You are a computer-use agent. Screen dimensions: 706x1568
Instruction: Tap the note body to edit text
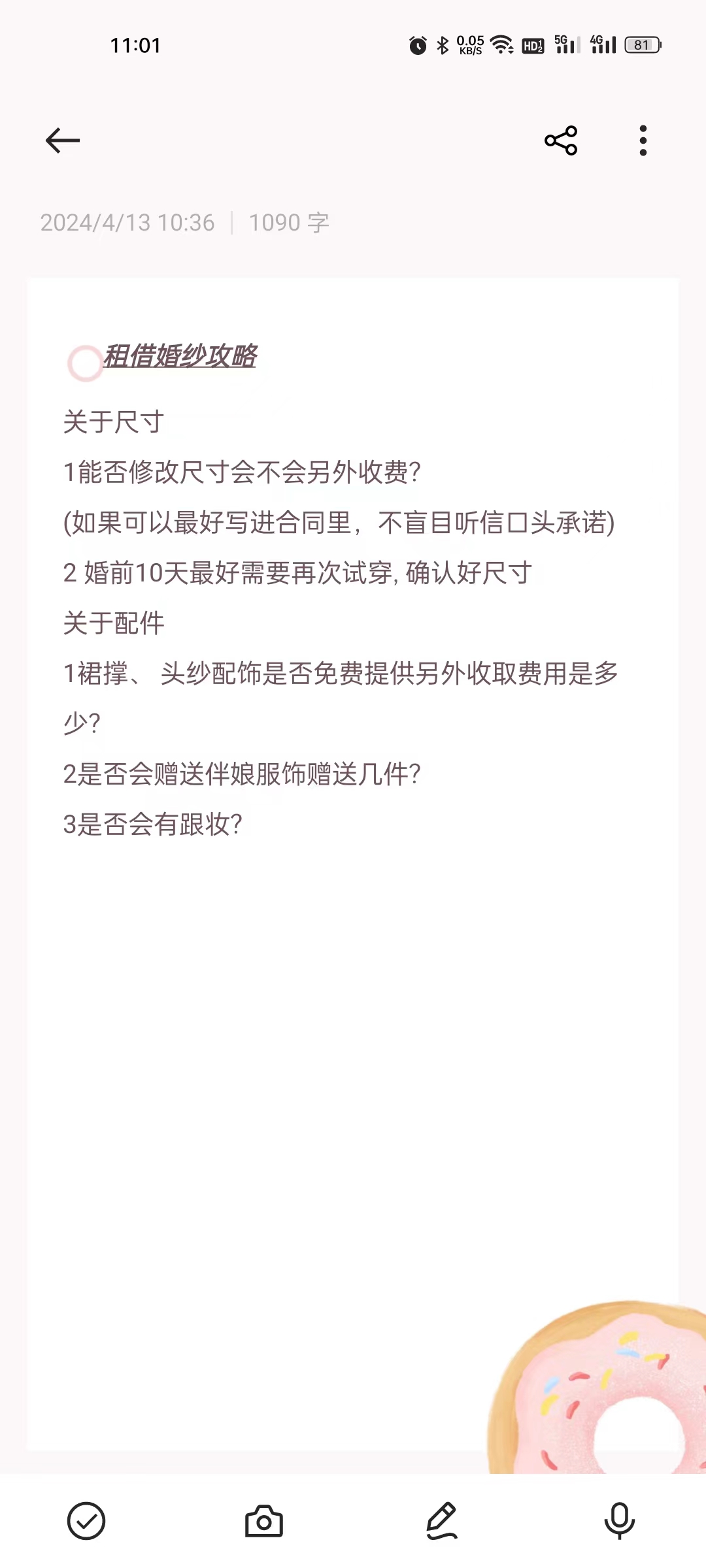click(x=353, y=864)
